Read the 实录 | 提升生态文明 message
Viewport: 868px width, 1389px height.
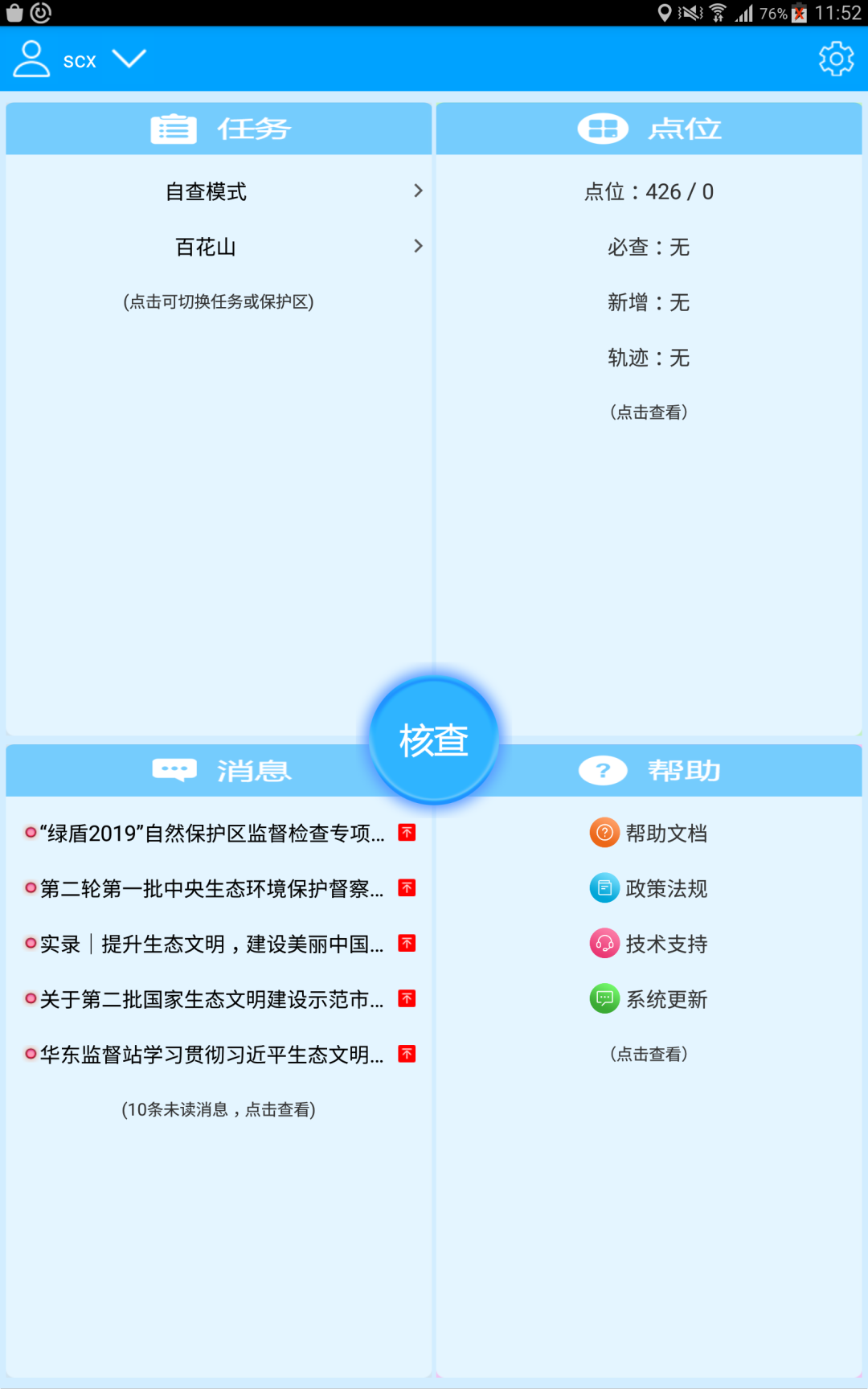pyautogui.click(x=219, y=944)
